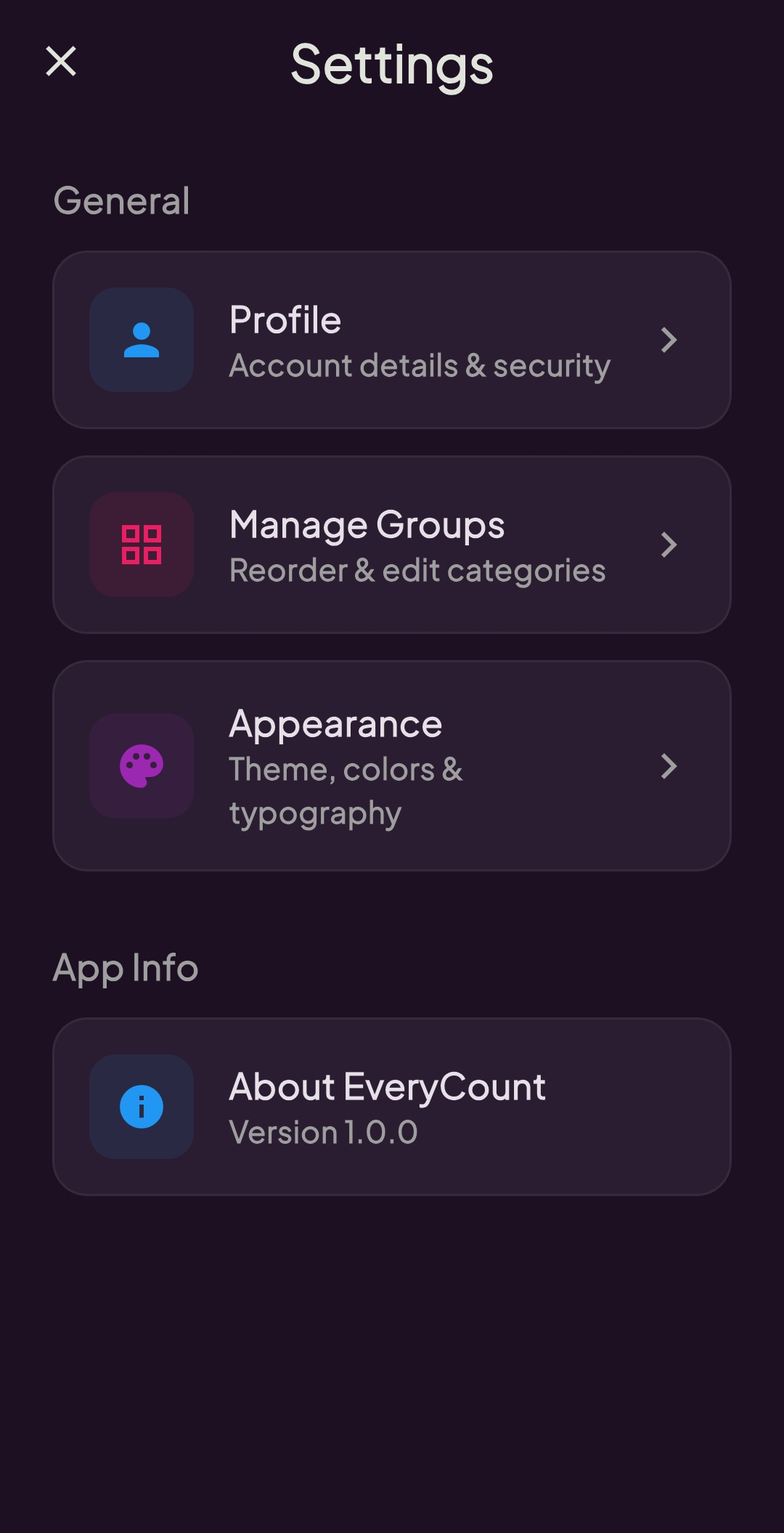The image size is (784, 1533).
Task: Open Account details & security
Action: pyautogui.click(x=418, y=365)
